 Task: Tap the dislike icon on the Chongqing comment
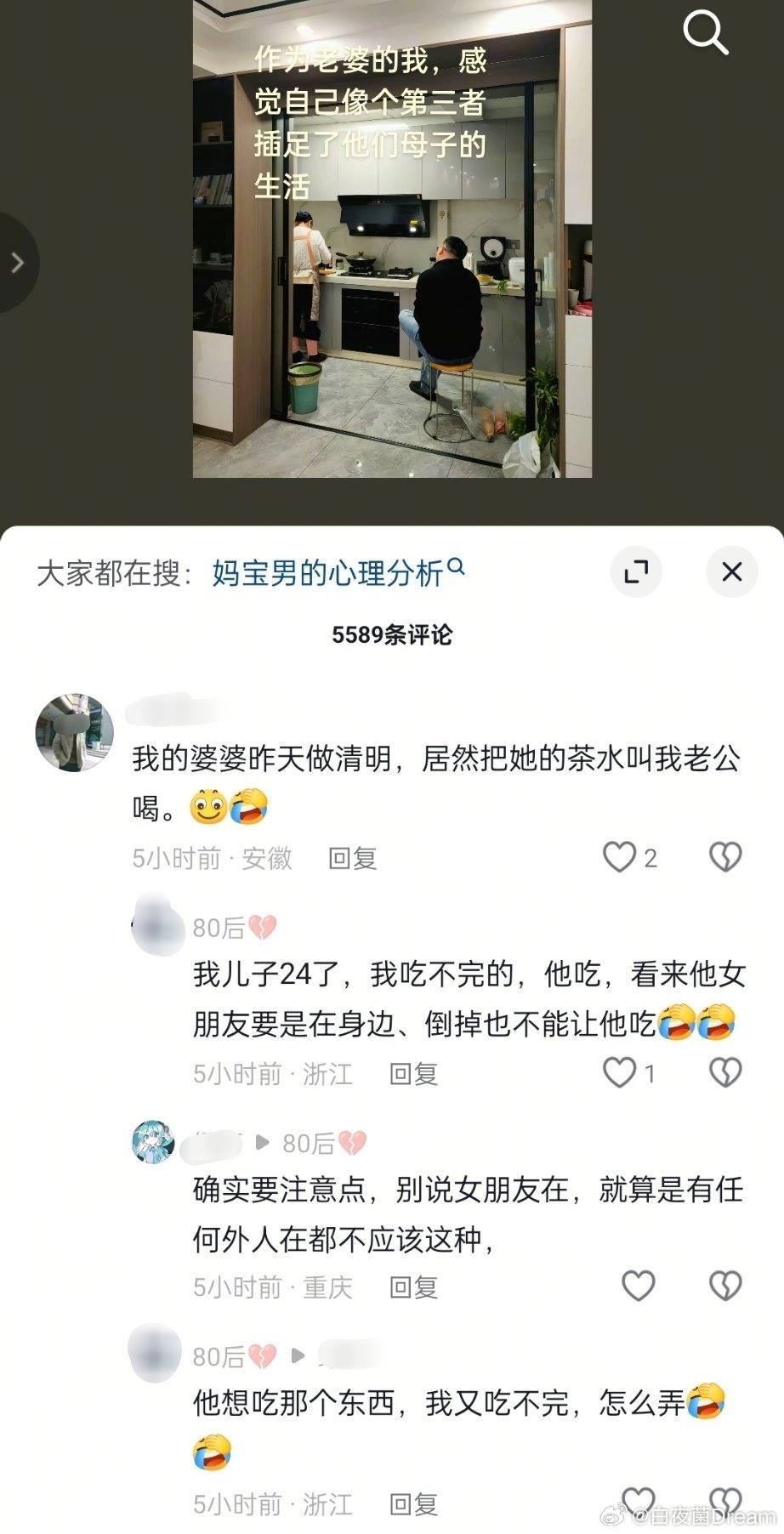point(724,1287)
